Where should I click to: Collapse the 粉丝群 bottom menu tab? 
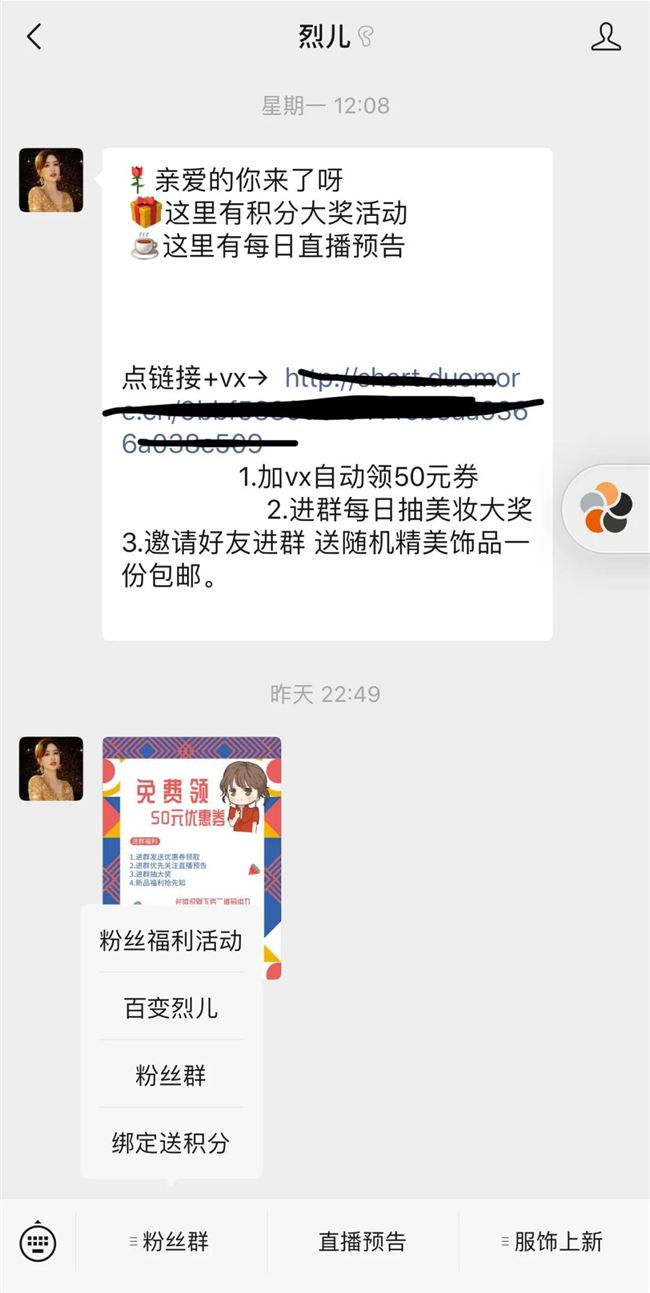pos(171,1242)
